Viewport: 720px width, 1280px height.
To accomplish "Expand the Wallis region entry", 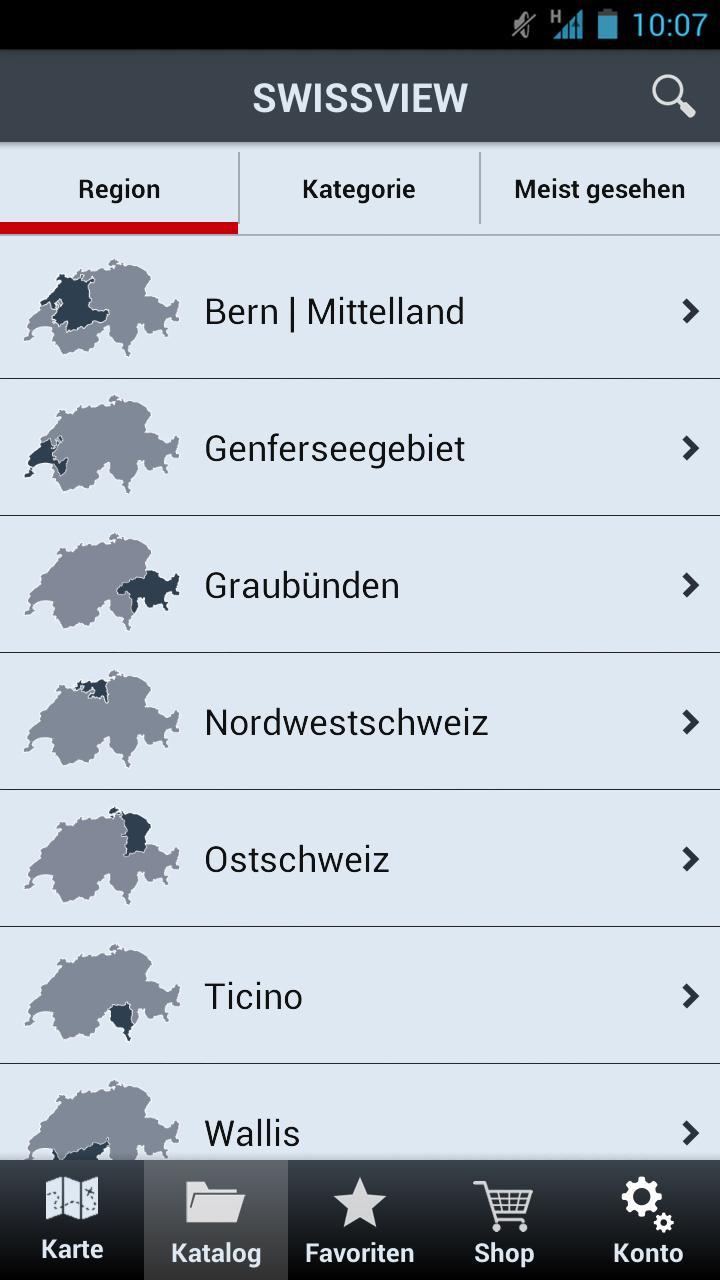I will 360,1132.
